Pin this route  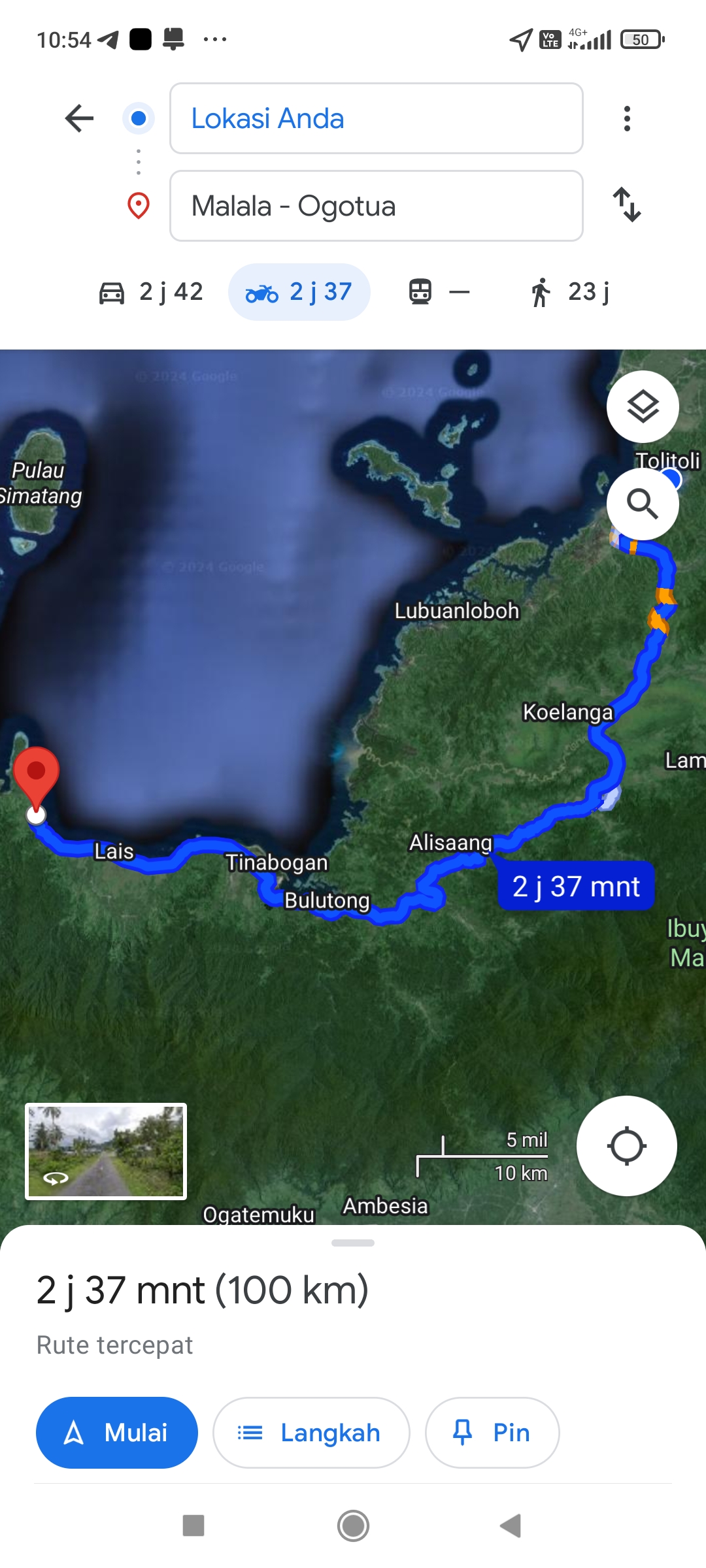(492, 1433)
